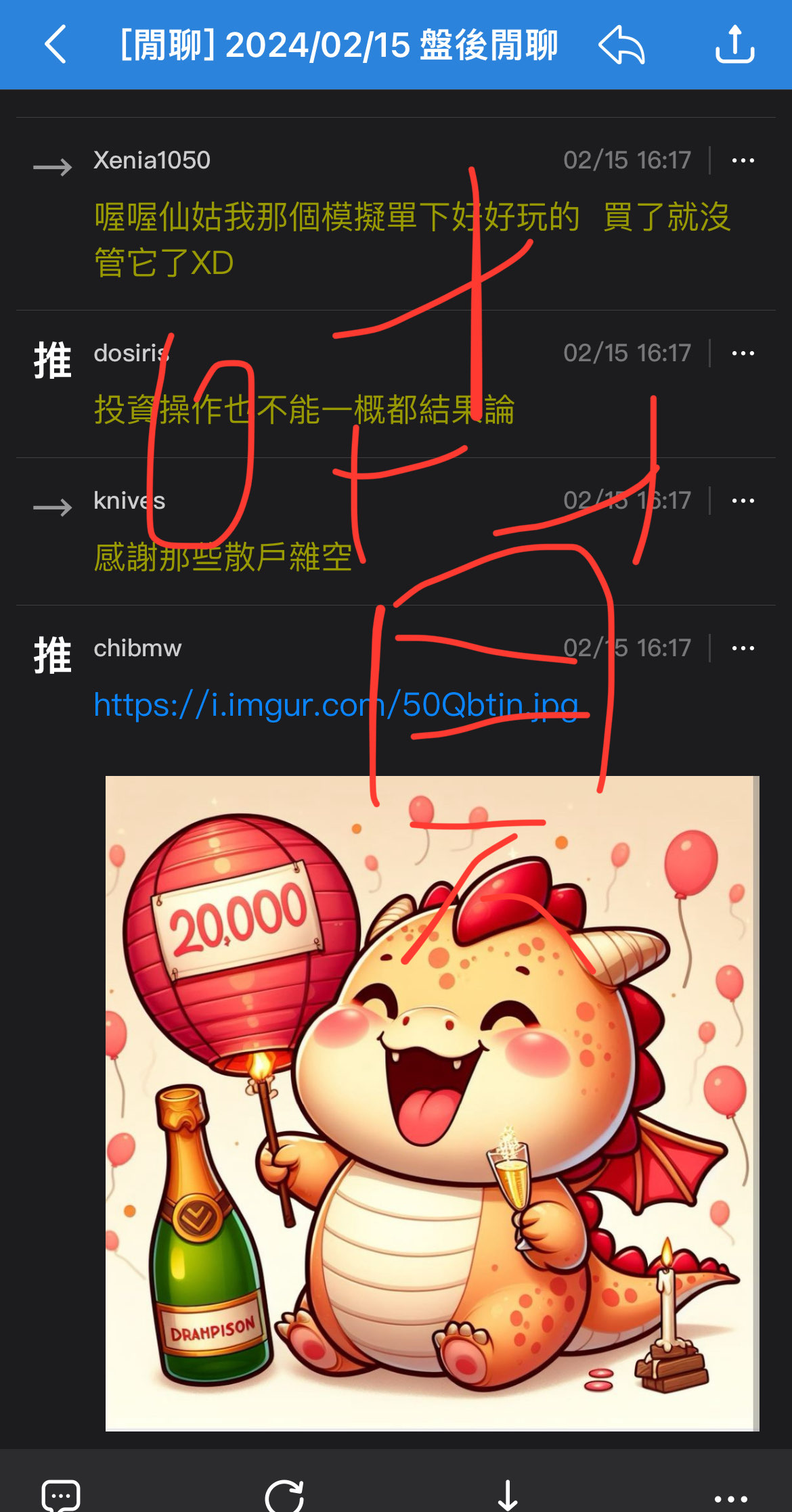Jump to the bottom of the thread
This screenshot has width=792, height=1512.
click(508, 1494)
